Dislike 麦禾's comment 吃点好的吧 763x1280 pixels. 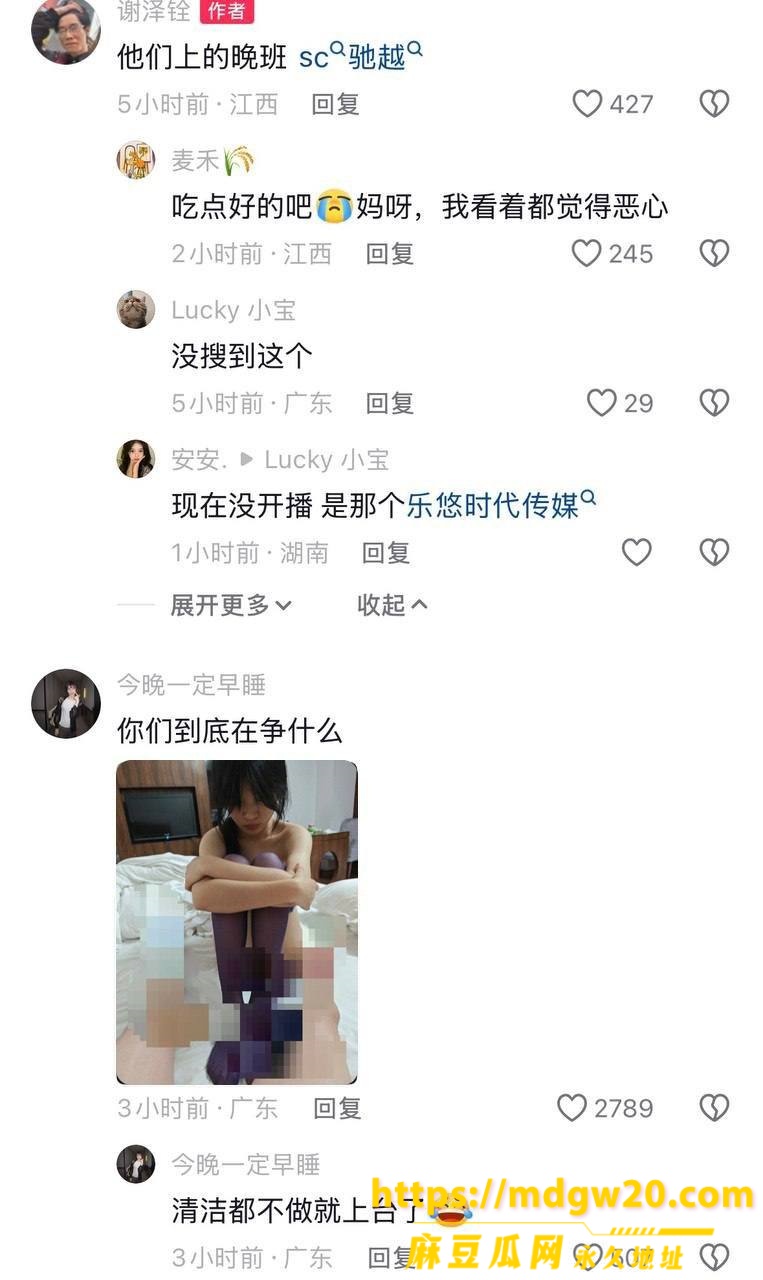click(714, 253)
